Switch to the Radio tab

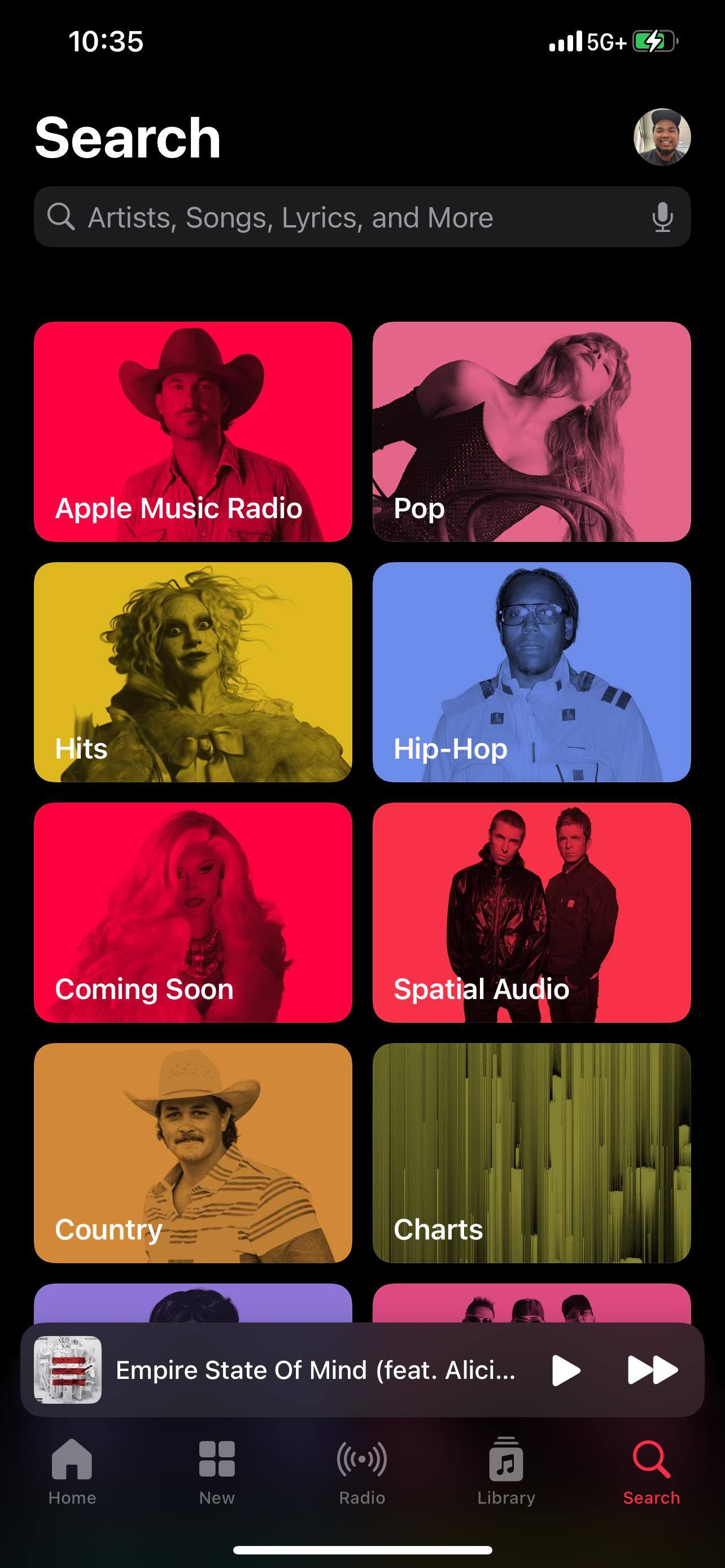[361, 1470]
